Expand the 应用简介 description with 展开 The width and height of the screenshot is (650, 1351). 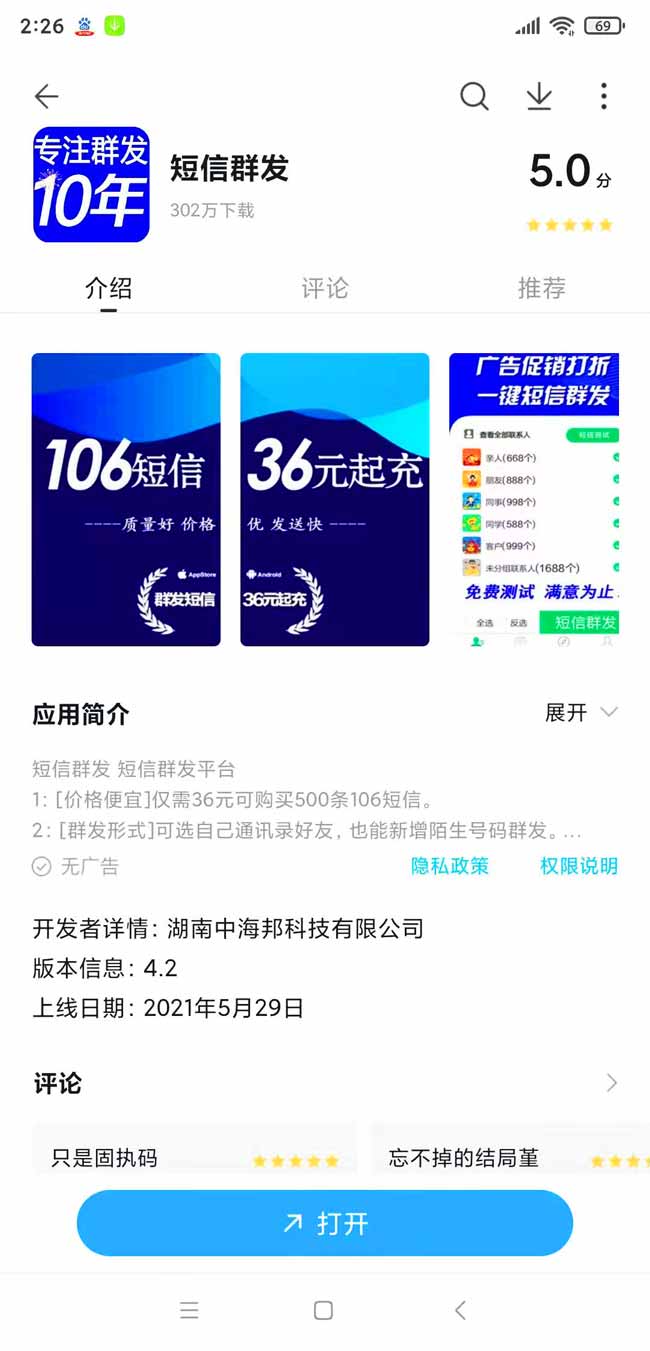(x=581, y=712)
